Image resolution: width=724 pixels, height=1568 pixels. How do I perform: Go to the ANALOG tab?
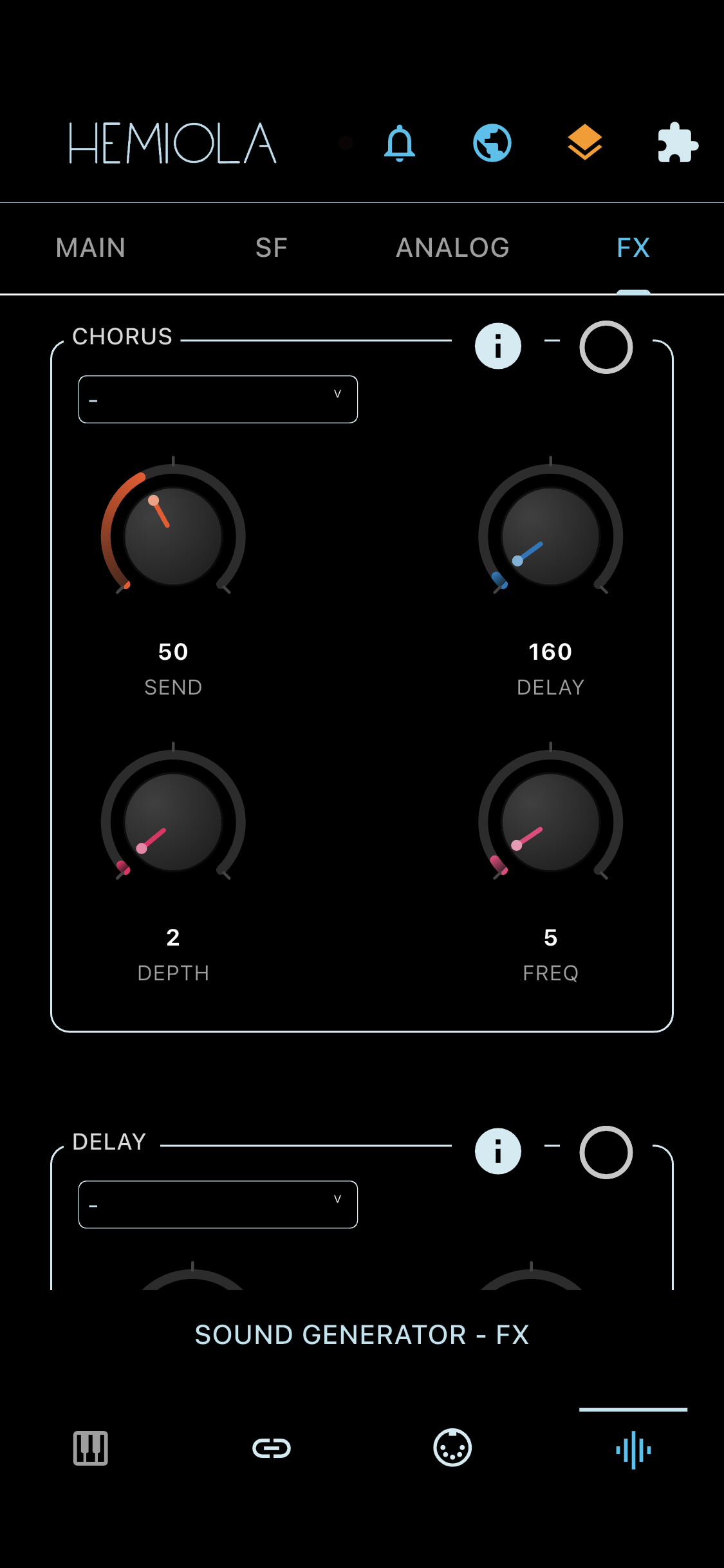tap(452, 248)
